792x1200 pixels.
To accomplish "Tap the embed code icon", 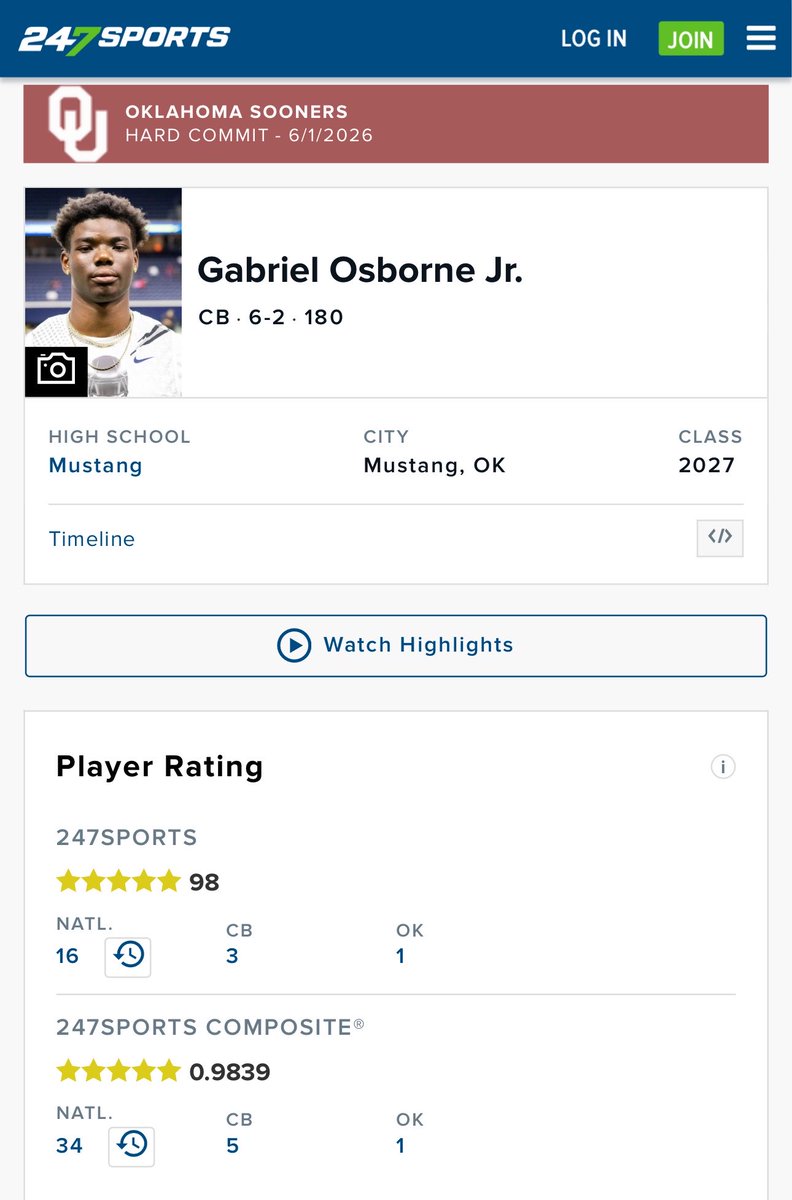I will point(720,537).
